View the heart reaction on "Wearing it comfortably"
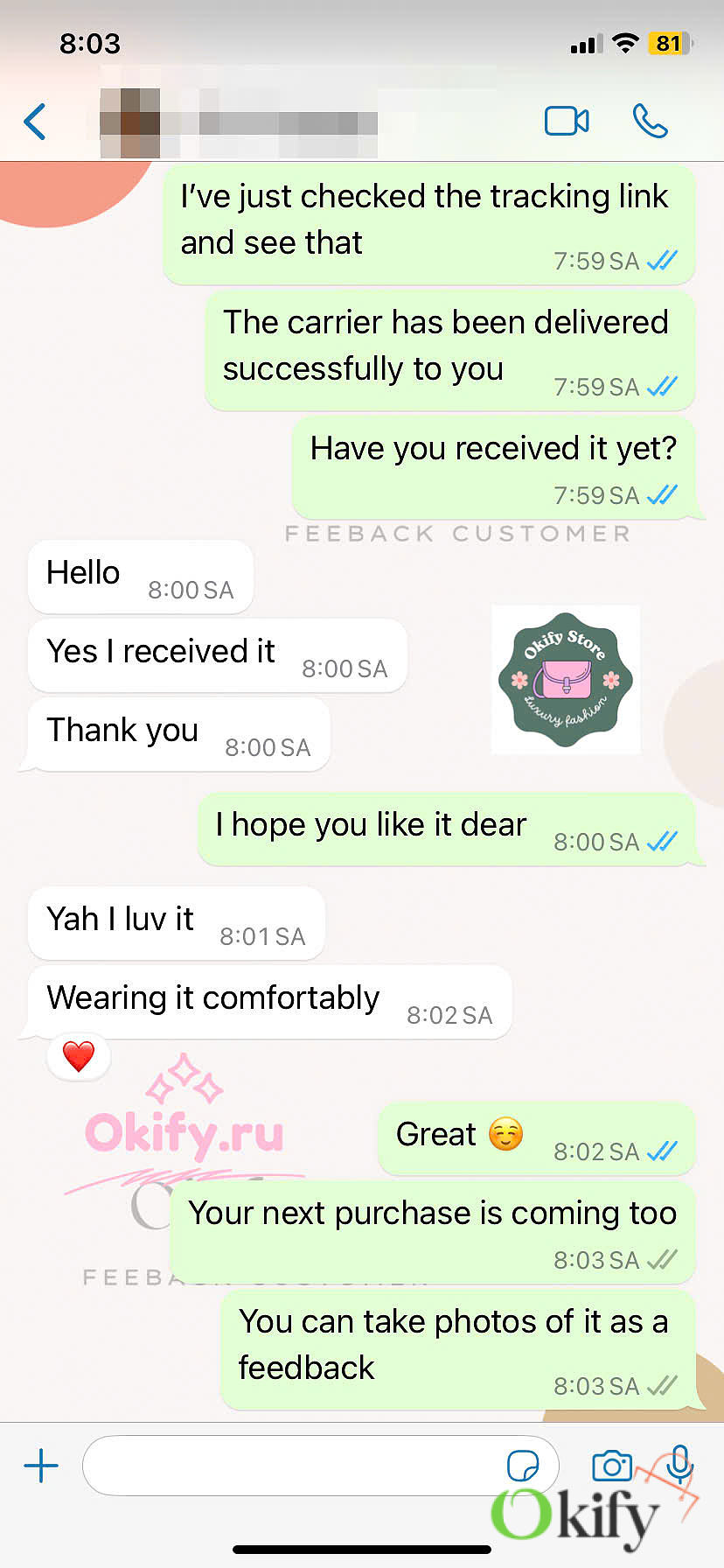 tap(79, 1056)
